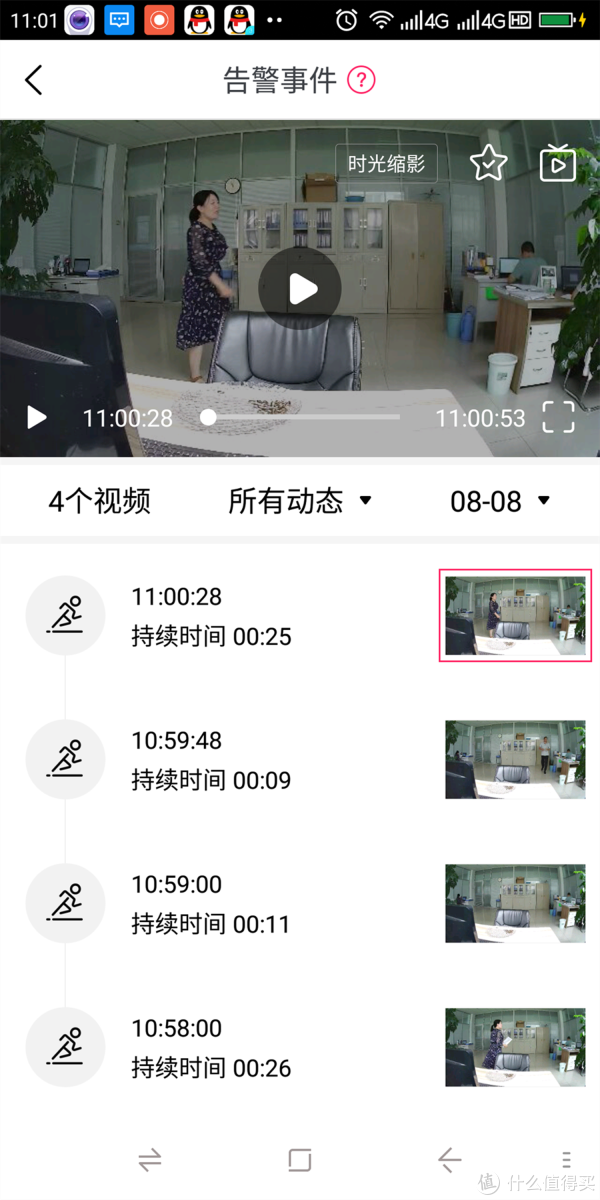This screenshot has height=1200, width=600.
Task: Open the help question mark beside 告警事件
Action: pos(361,80)
